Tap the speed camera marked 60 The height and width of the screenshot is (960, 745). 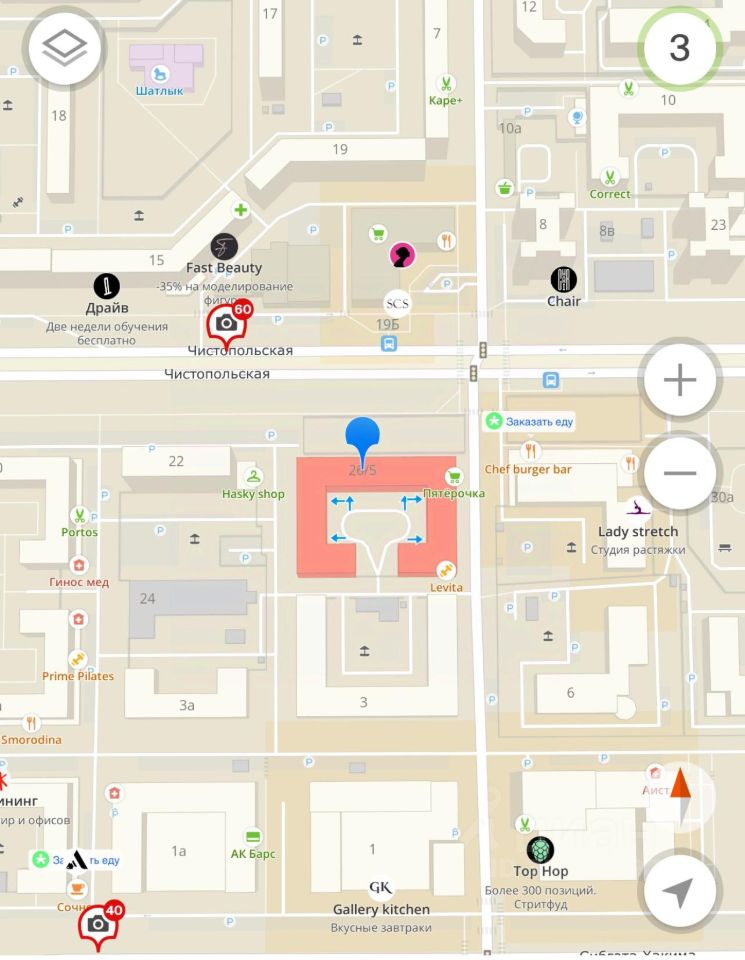click(227, 323)
